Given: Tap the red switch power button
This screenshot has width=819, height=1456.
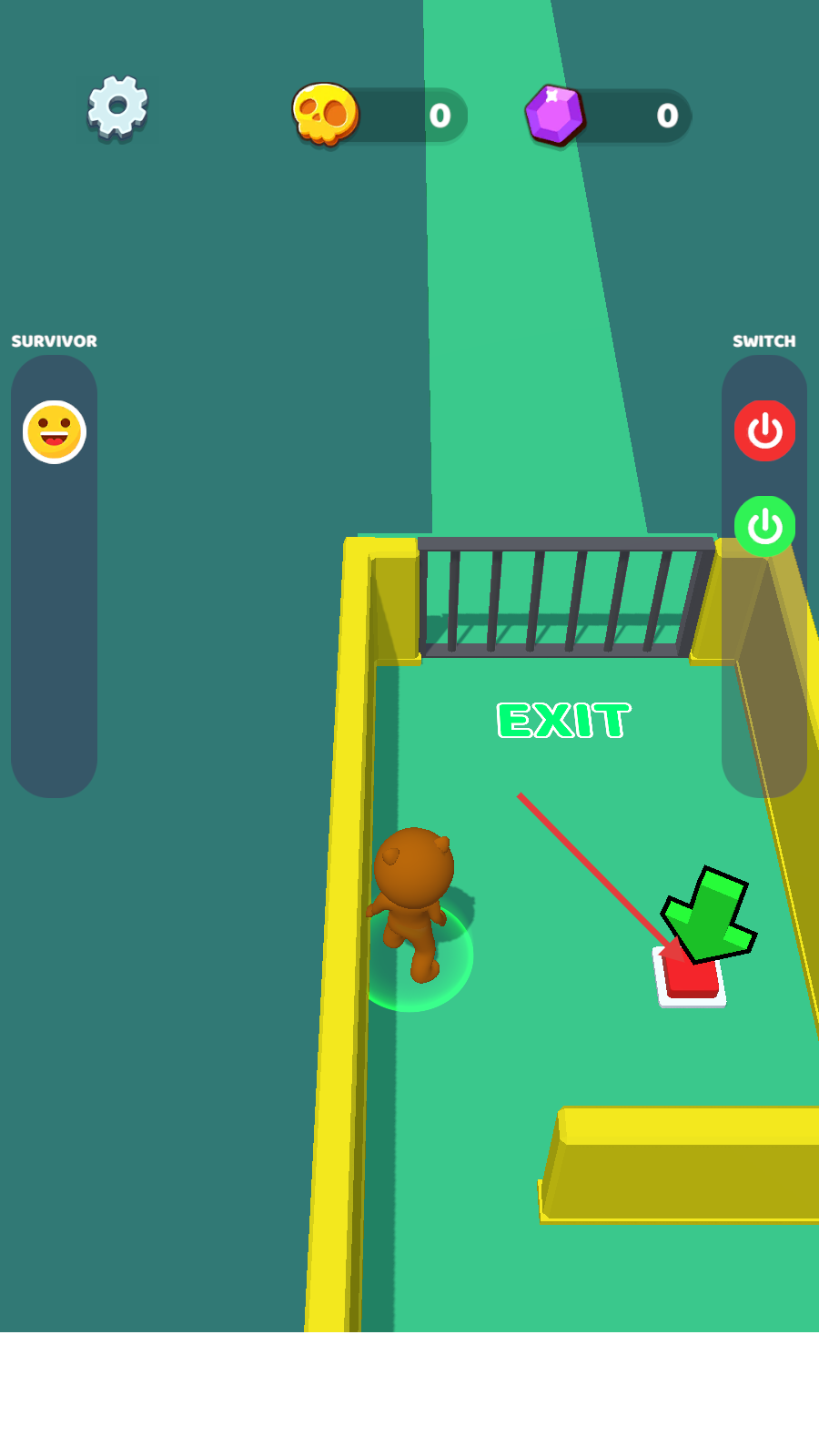Looking at the screenshot, I should click(764, 430).
